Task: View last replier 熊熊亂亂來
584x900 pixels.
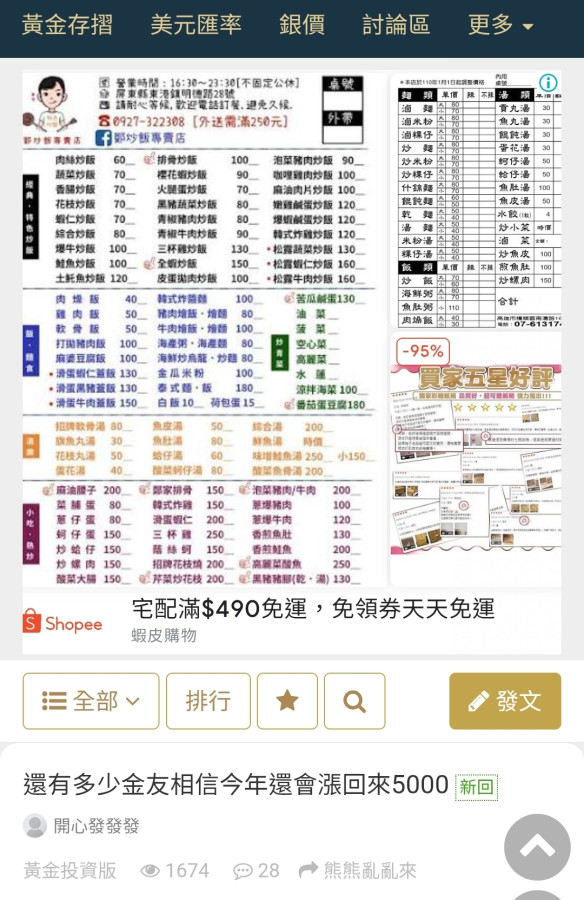Action: pyautogui.click(x=370, y=870)
